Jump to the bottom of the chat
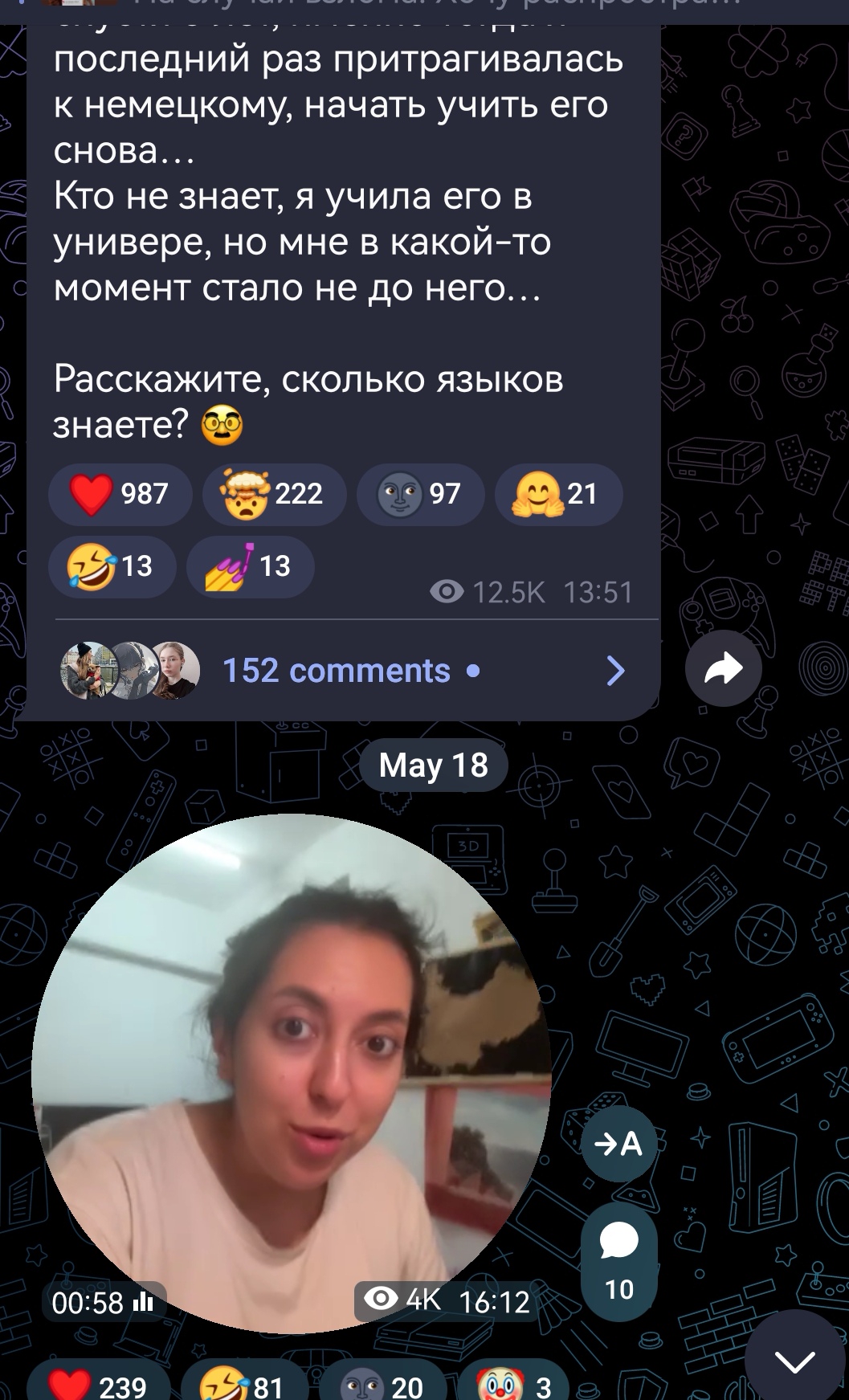The height and width of the screenshot is (1400, 849). (x=794, y=1361)
